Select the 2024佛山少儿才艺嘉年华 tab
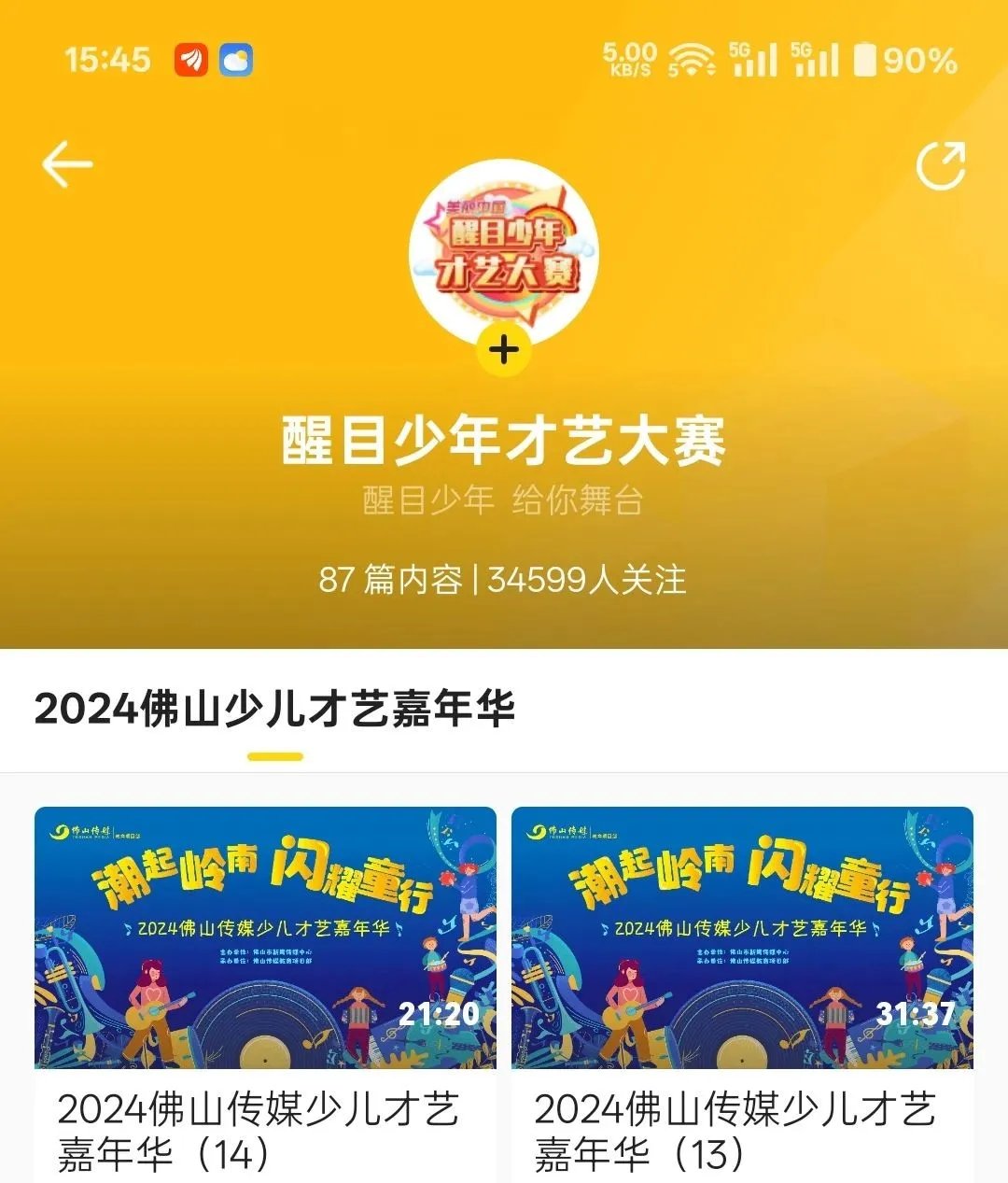 (274, 710)
